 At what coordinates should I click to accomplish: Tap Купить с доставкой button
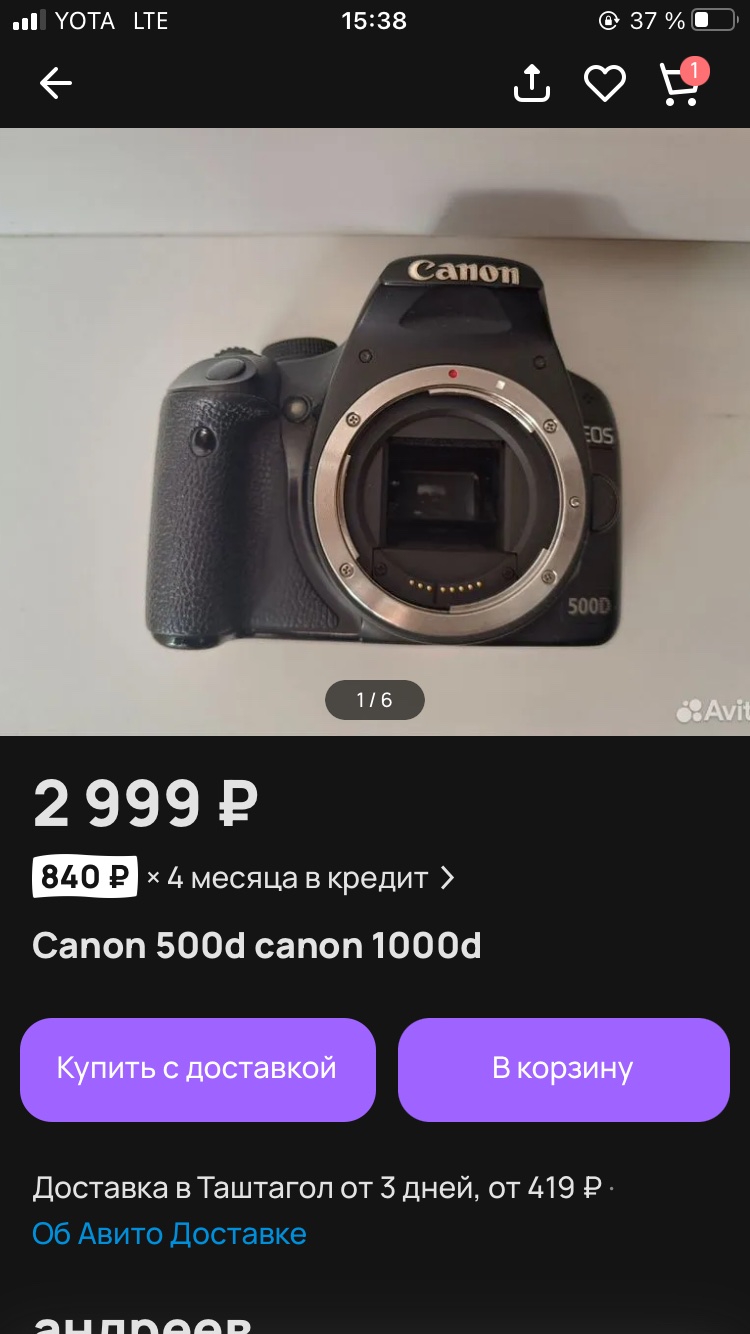tap(198, 1069)
